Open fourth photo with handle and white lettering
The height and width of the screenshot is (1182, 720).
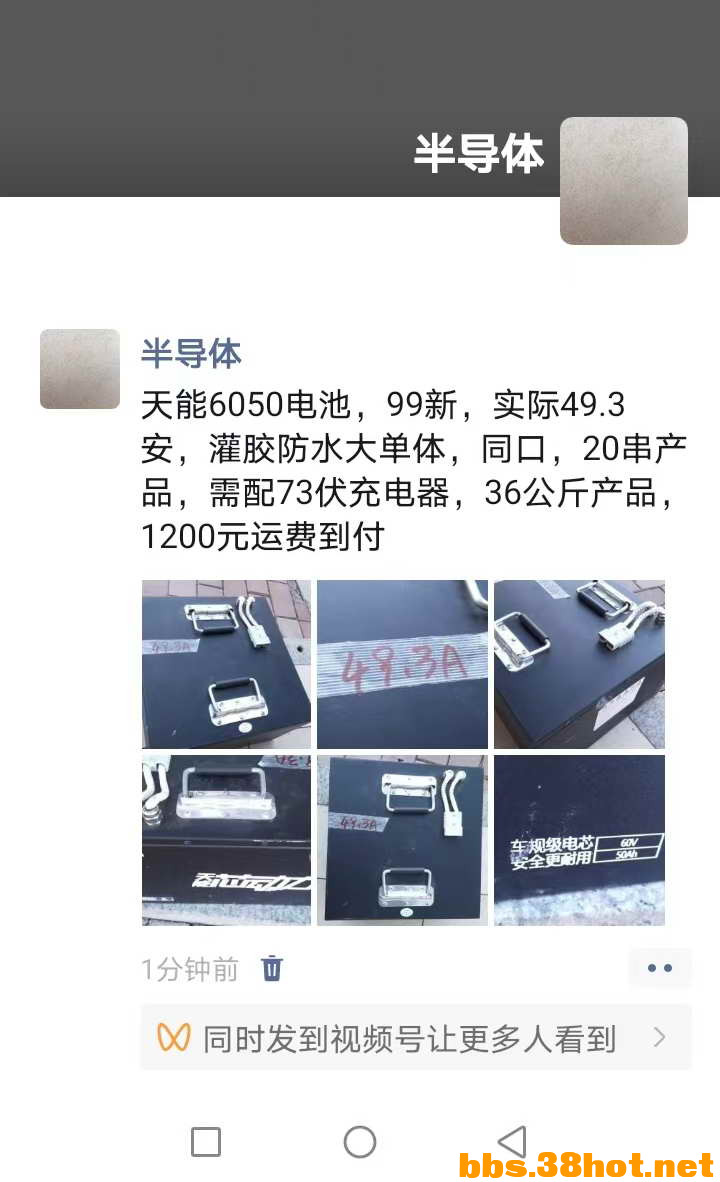pos(226,840)
